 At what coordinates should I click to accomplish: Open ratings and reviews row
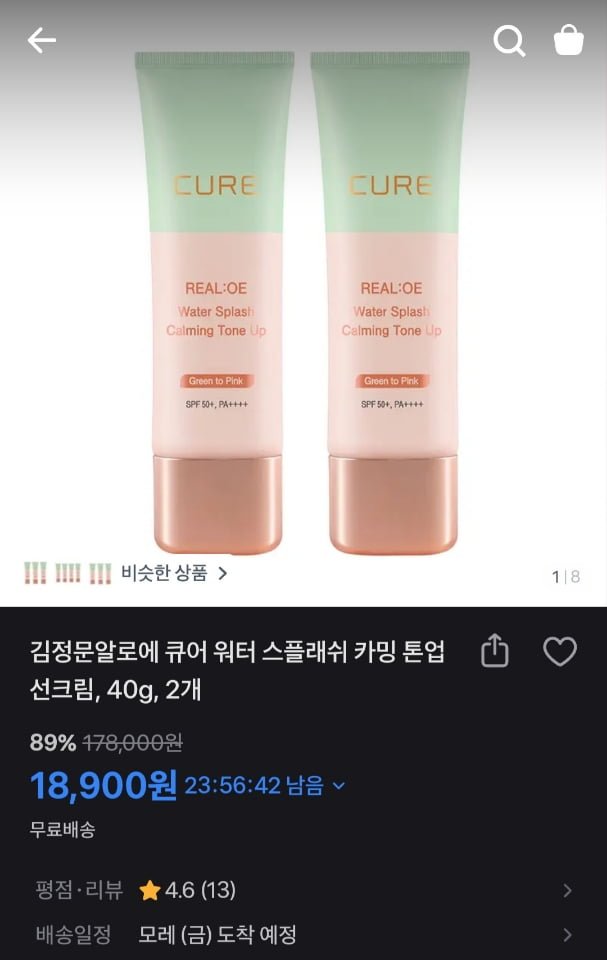click(x=303, y=890)
